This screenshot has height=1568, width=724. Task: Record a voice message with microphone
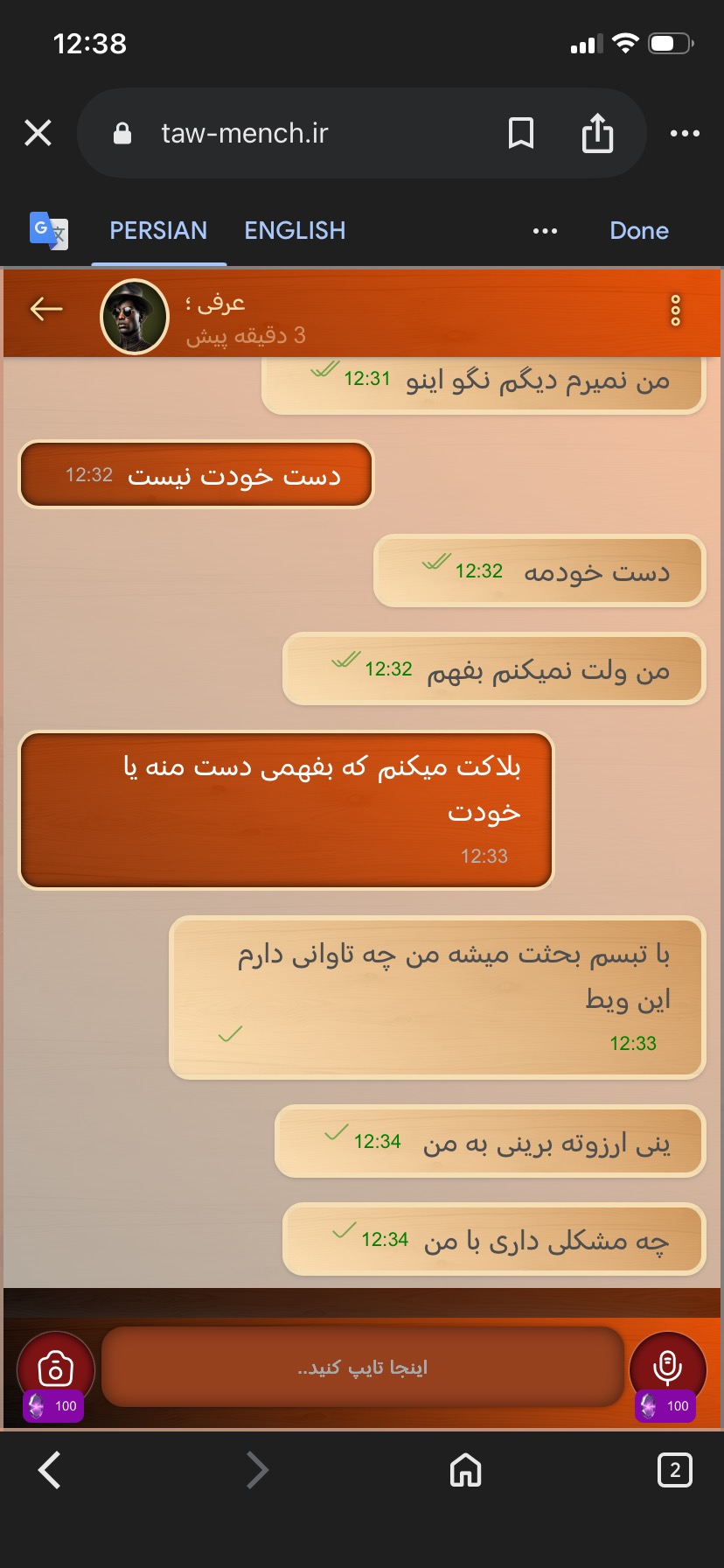coord(666,1369)
